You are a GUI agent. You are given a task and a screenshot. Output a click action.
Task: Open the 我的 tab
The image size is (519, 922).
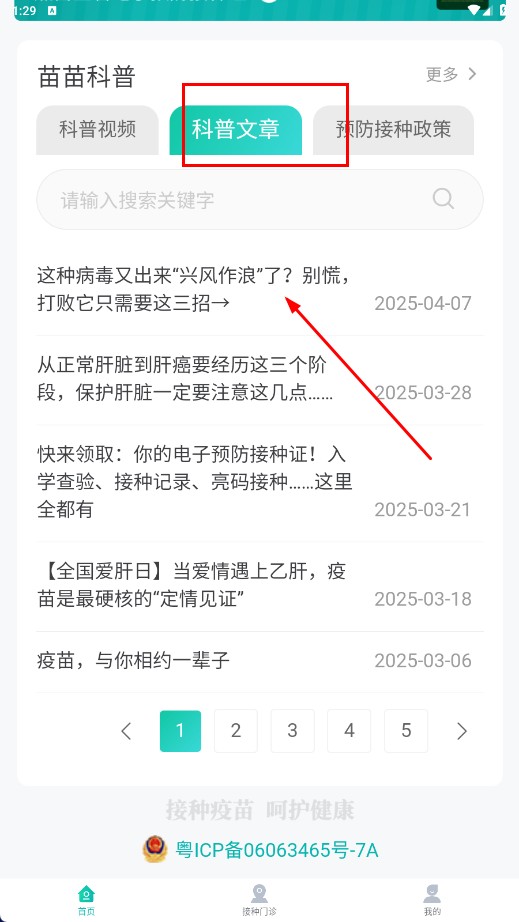432,900
